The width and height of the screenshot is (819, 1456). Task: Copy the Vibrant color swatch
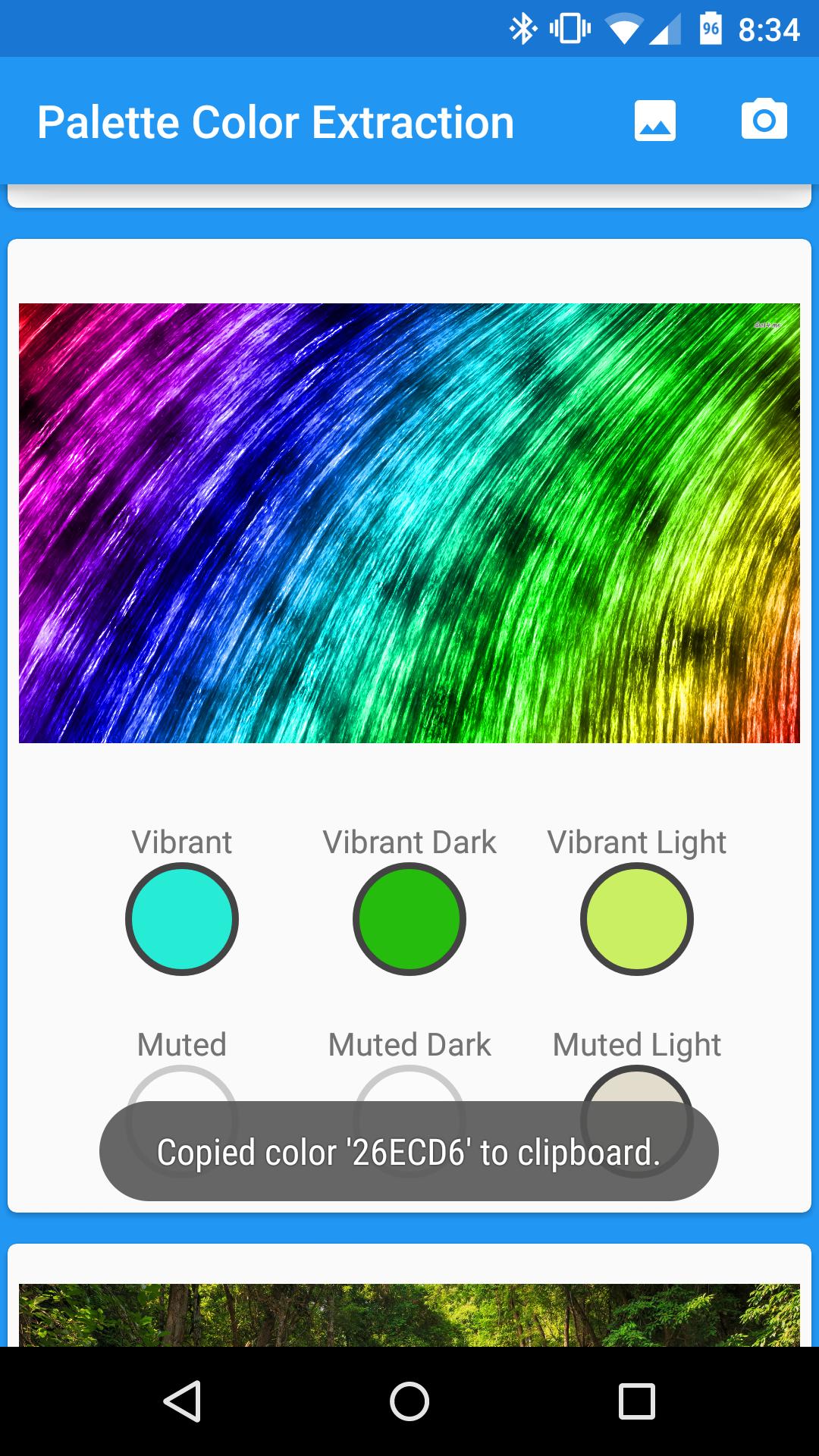click(x=182, y=919)
